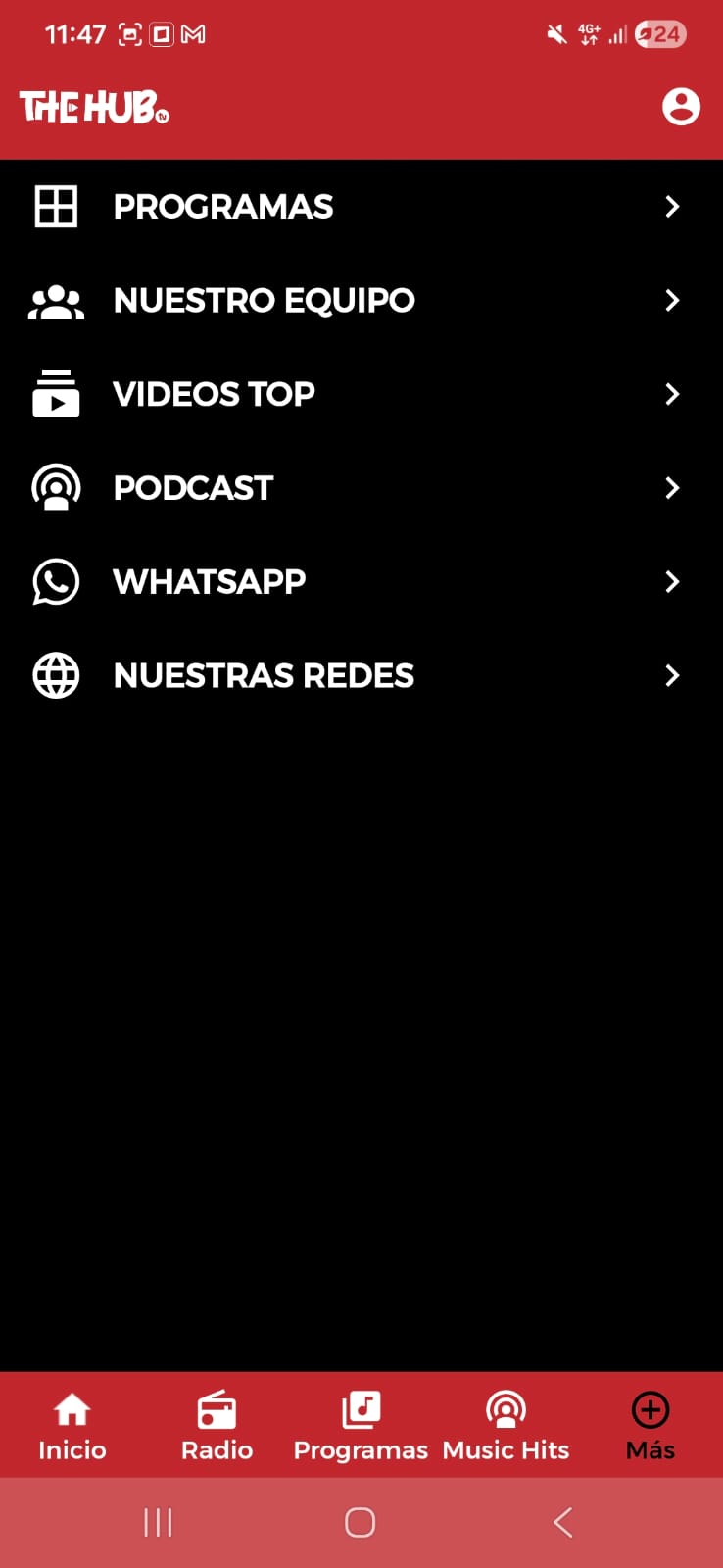
Task: Select the Más tab
Action: (651, 1426)
